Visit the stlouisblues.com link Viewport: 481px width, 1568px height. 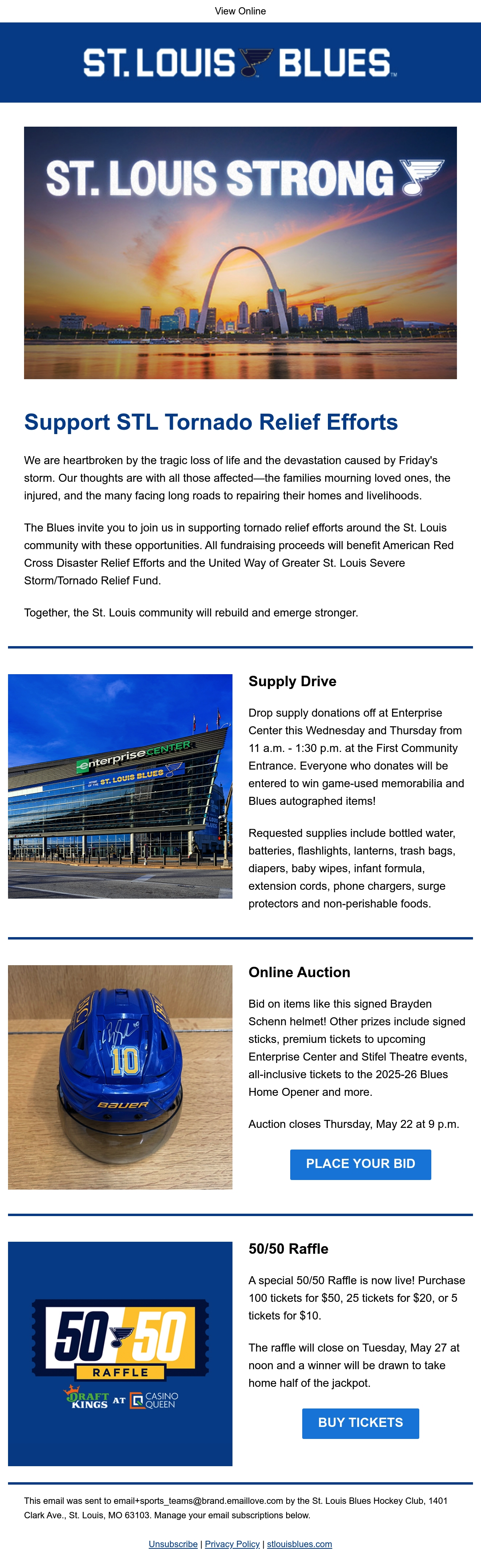(x=299, y=1544)
